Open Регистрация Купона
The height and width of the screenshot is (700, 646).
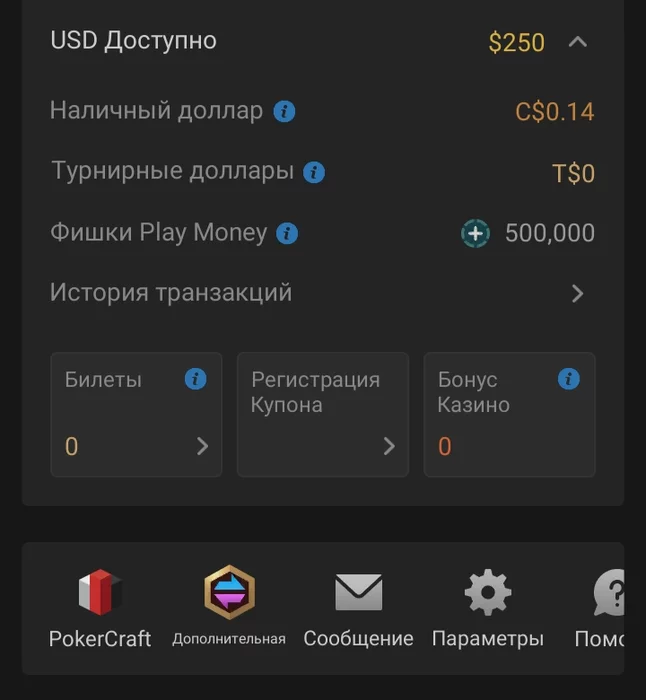(x=322, y=414)
